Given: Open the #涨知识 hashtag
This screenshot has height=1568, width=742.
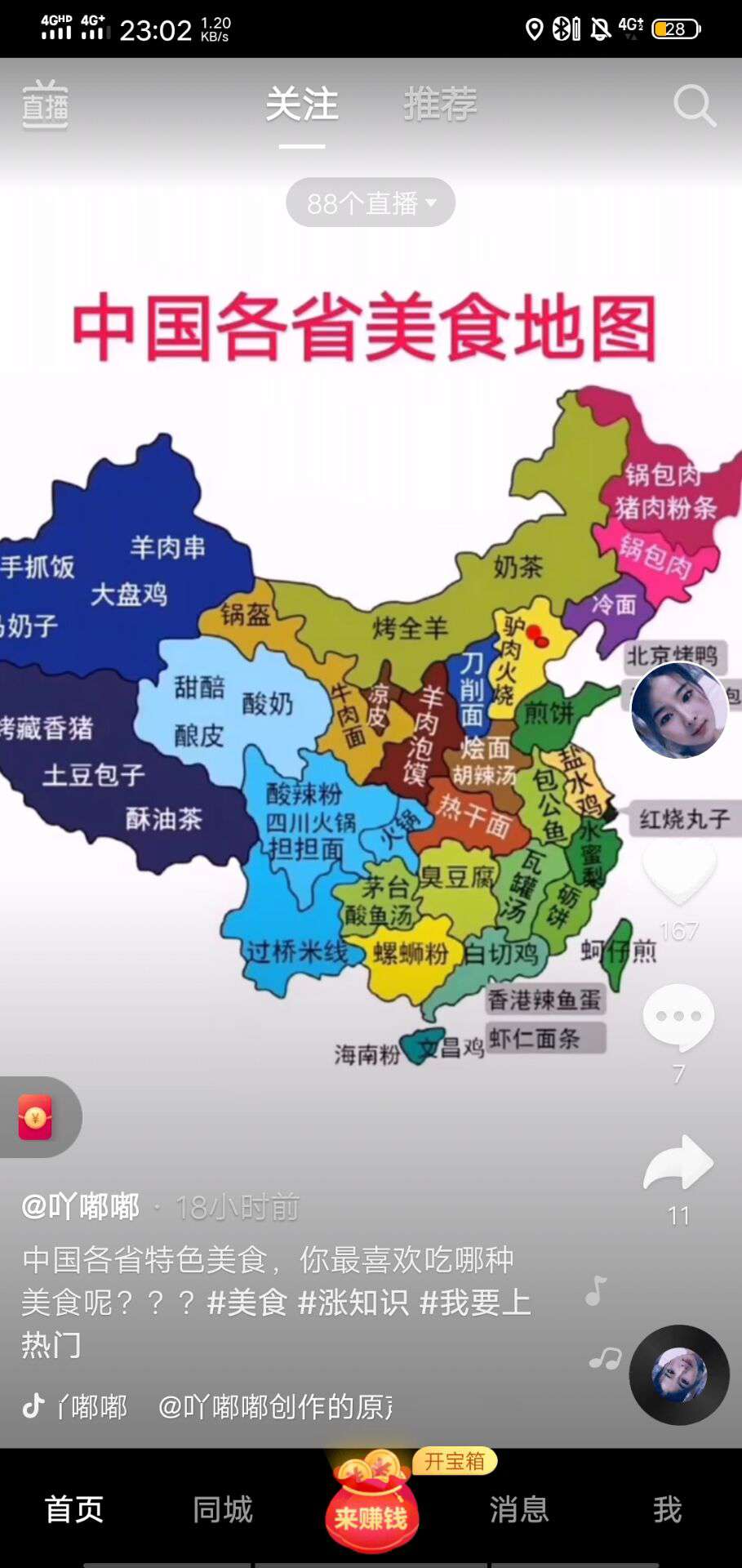Looking at the screenshot, I should pyautogui.click(x=353, y=1302).
